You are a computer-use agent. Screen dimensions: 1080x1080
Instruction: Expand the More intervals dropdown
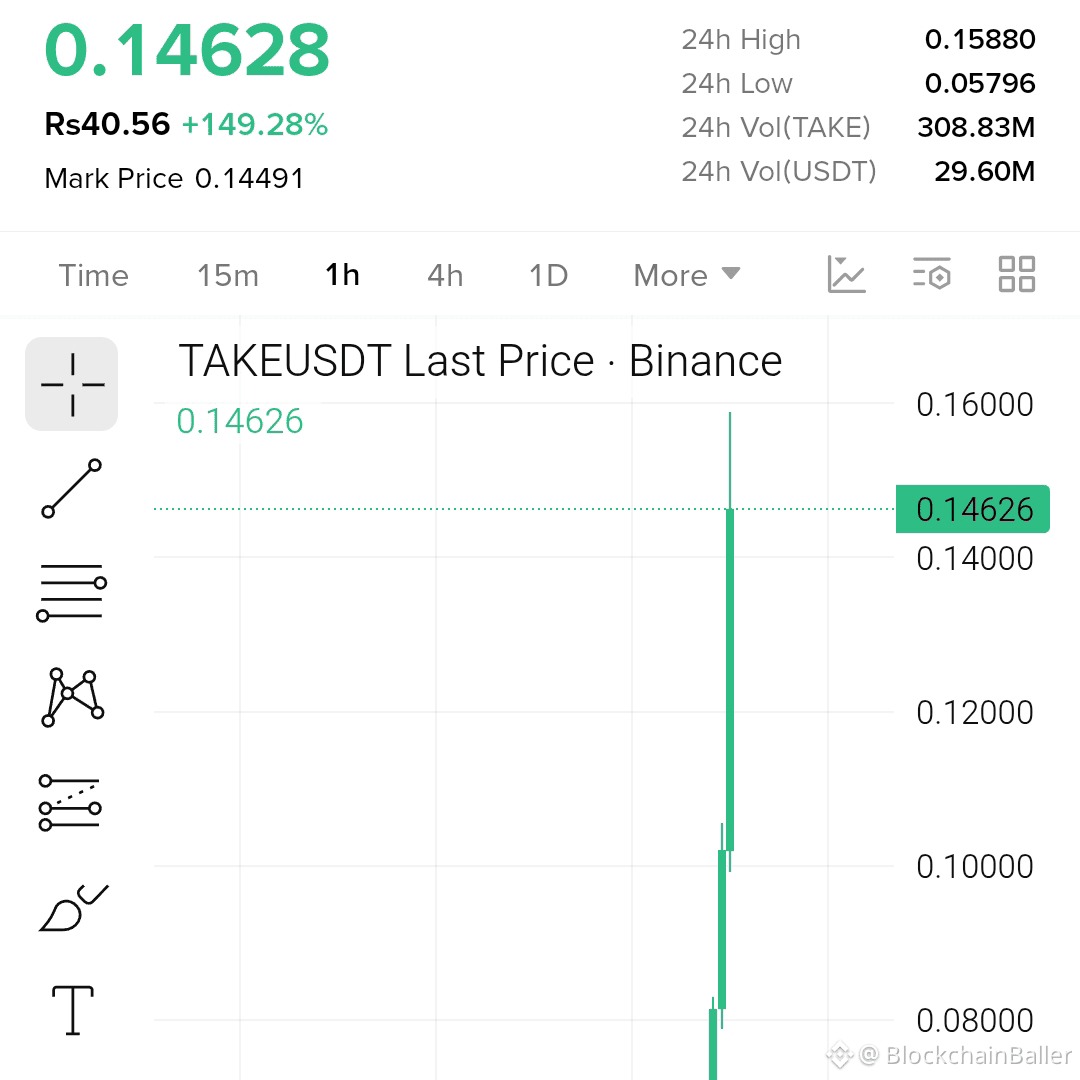[x=687, y=276]
